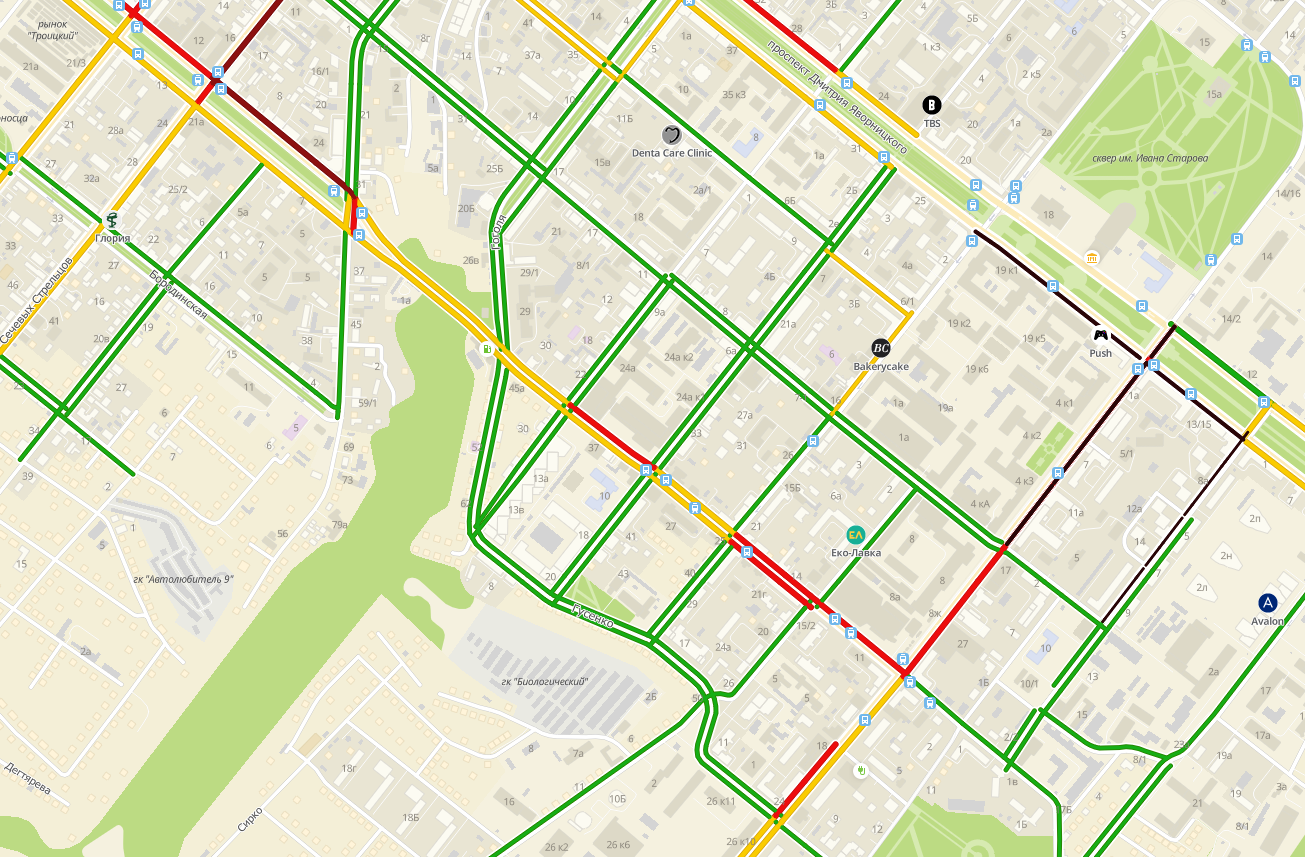The height and width of the screenshot is (857, 1305).
Task: Open the Bakerycake place marker
Action: coord(880,348)
